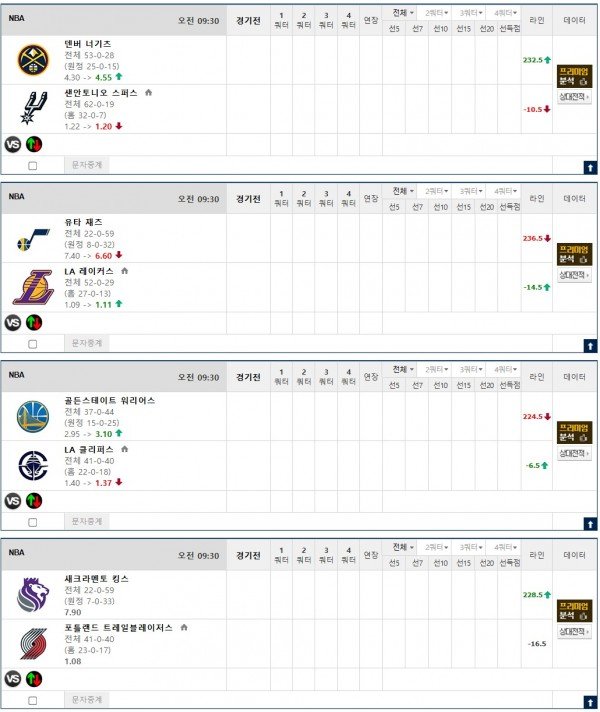Open premium analysis for Warriors vs Clippers
Screen dimensions: 600x712
(x=574, y=431)
